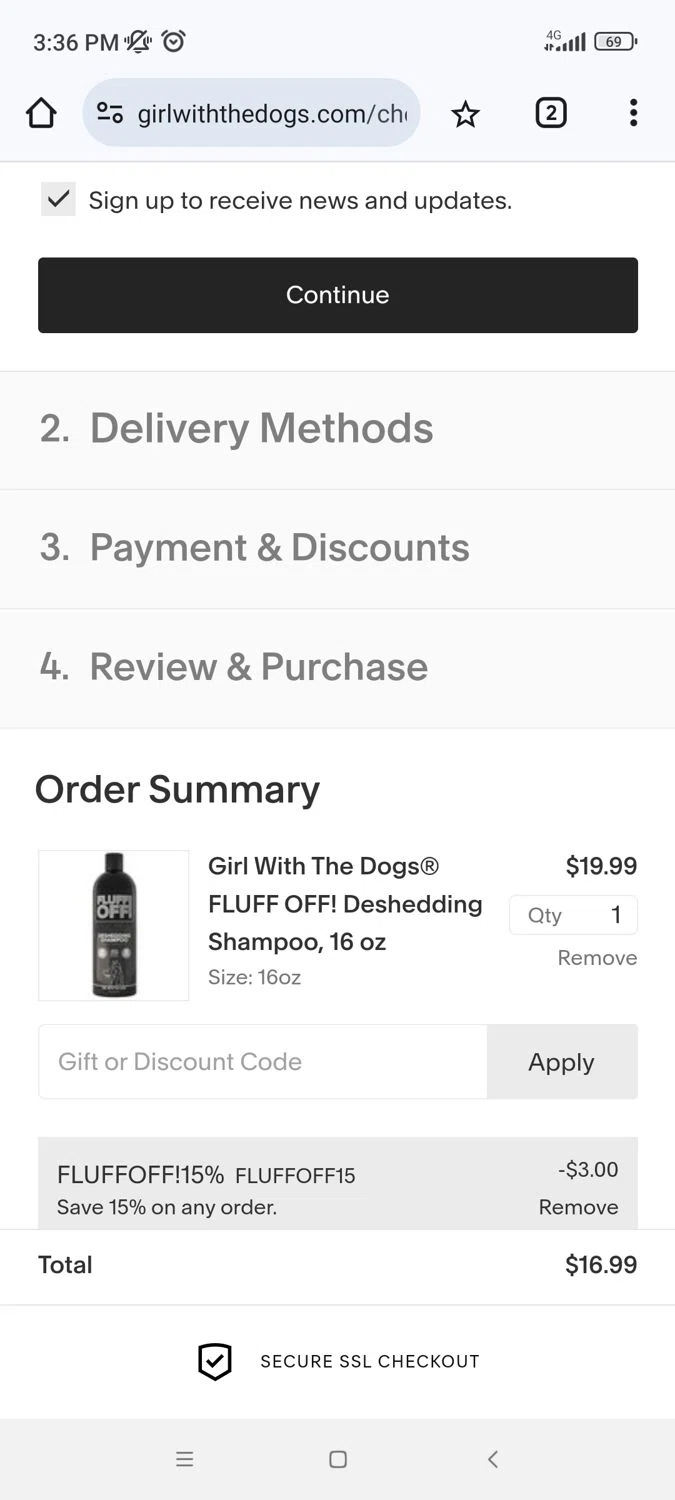Remove the FLUFF OFF shampoo from order

click(597, 958)
